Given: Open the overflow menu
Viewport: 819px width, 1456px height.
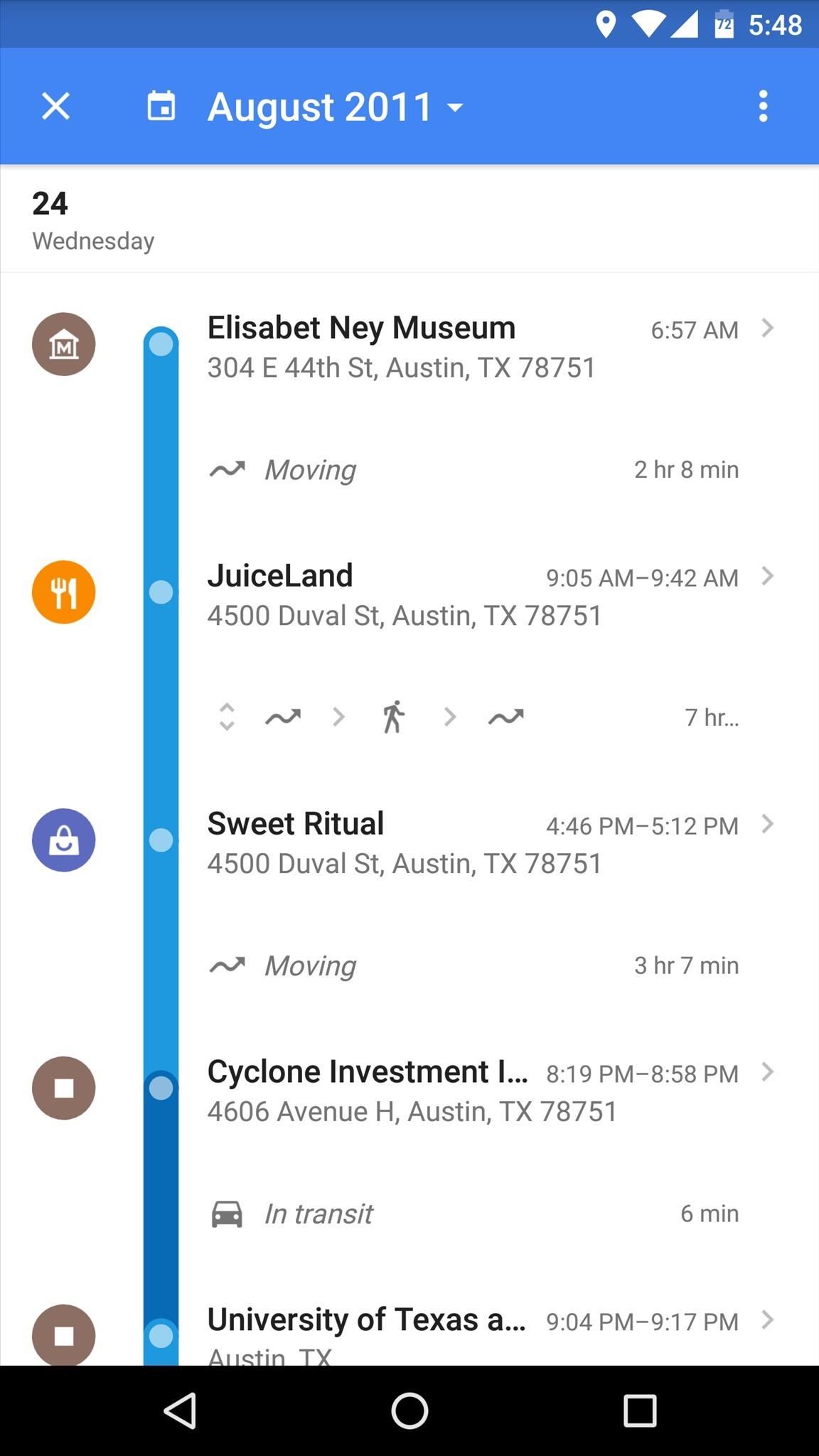Looking at the screenshot, I should click(763, 107).
